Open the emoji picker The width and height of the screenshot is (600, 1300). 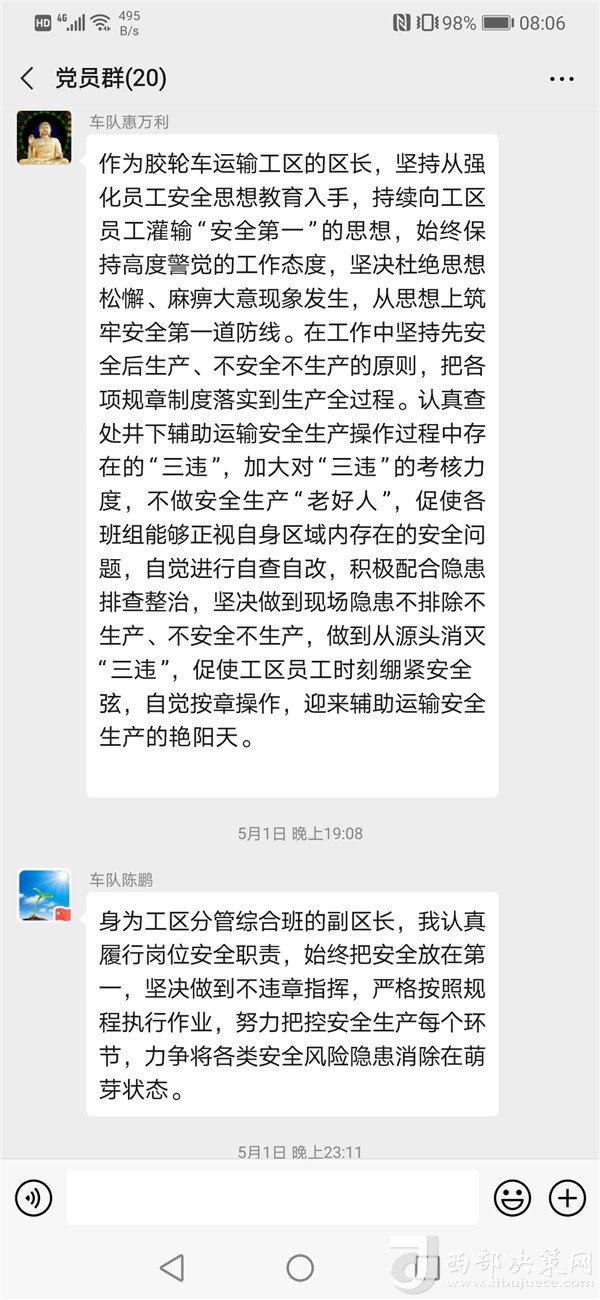513,1197
